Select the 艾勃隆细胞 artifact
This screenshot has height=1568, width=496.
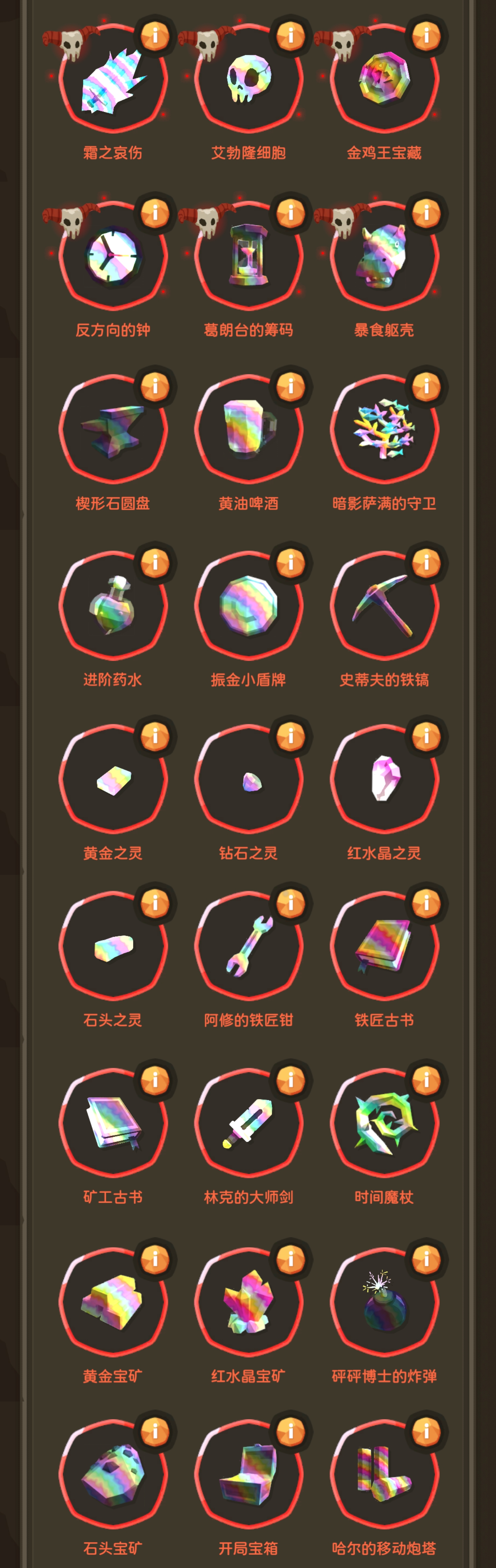(x=248, y=80)
